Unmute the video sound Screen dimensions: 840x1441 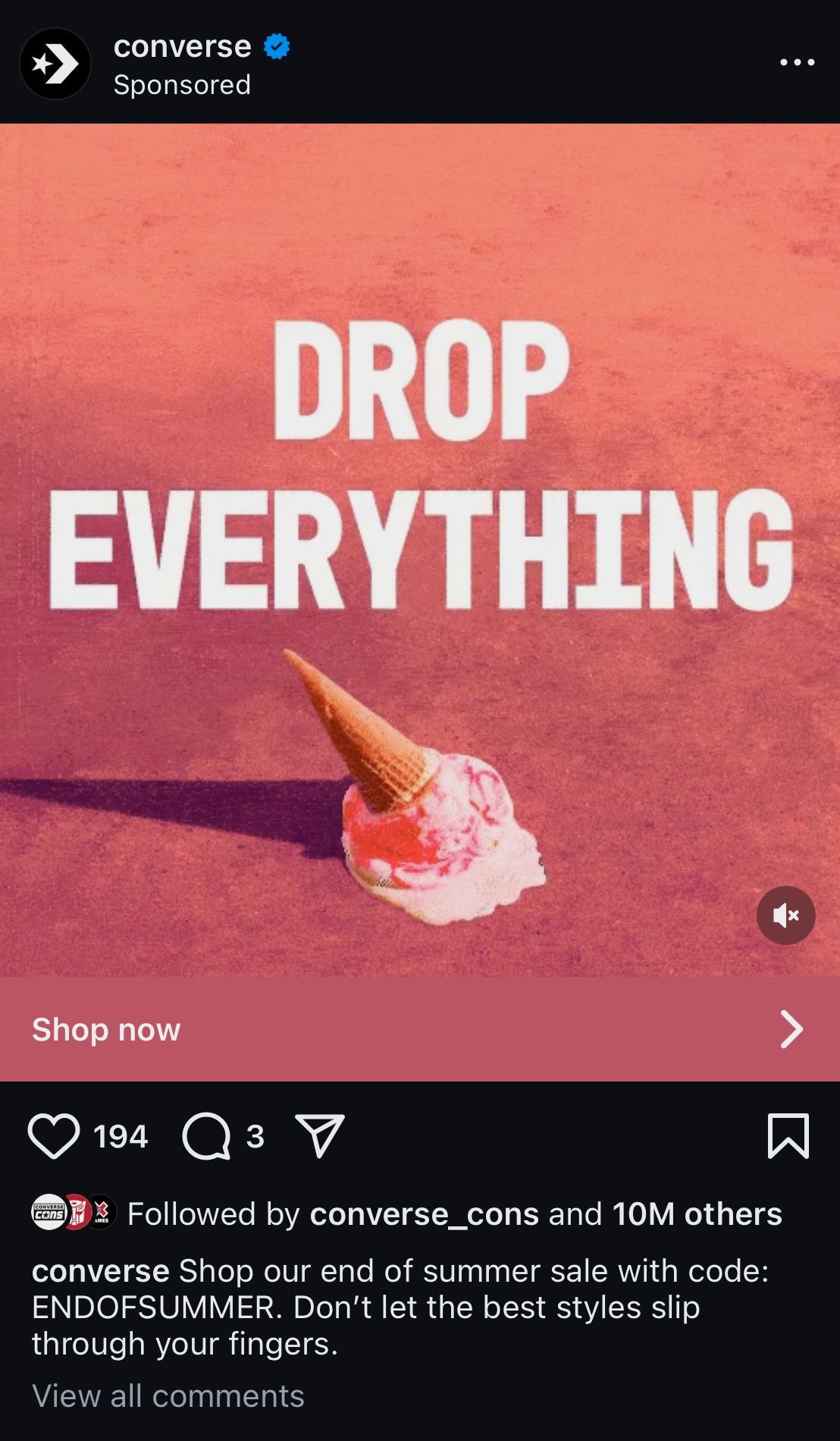coord(785,915)
